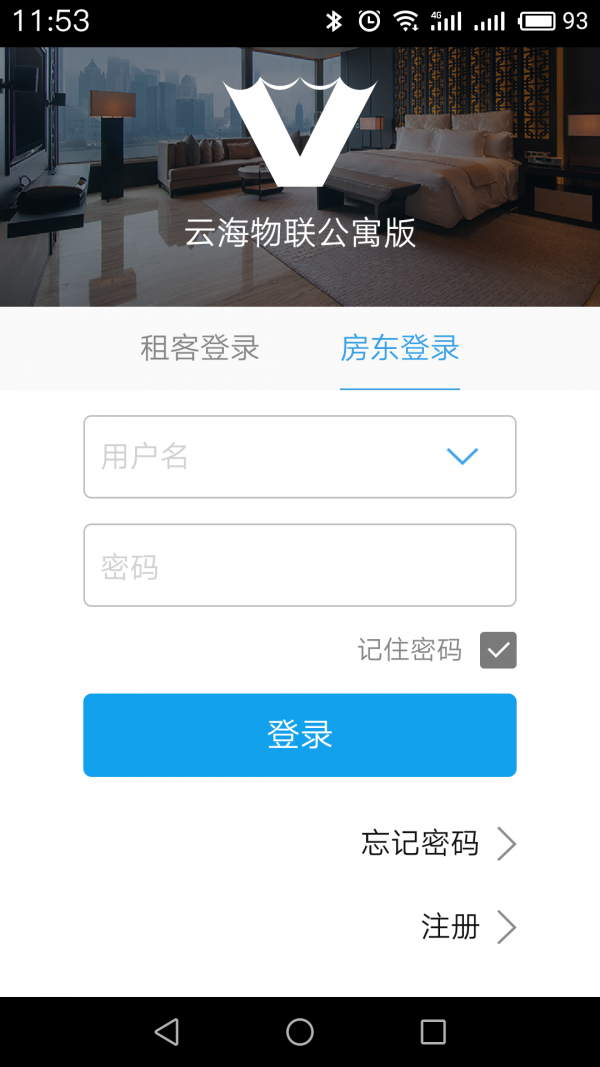Uncheck the 记住密码 checkbox

(498, 650)
